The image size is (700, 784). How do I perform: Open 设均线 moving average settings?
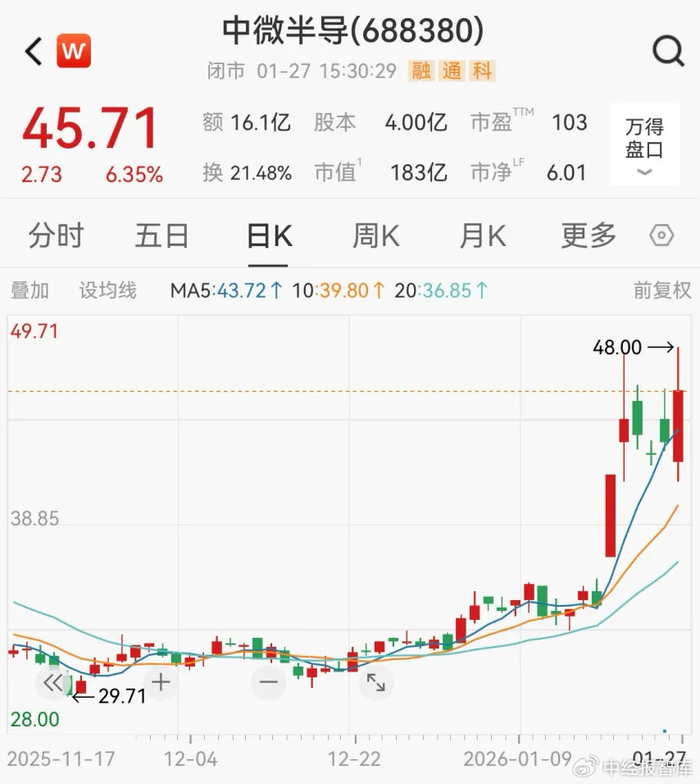coord(108,291)
